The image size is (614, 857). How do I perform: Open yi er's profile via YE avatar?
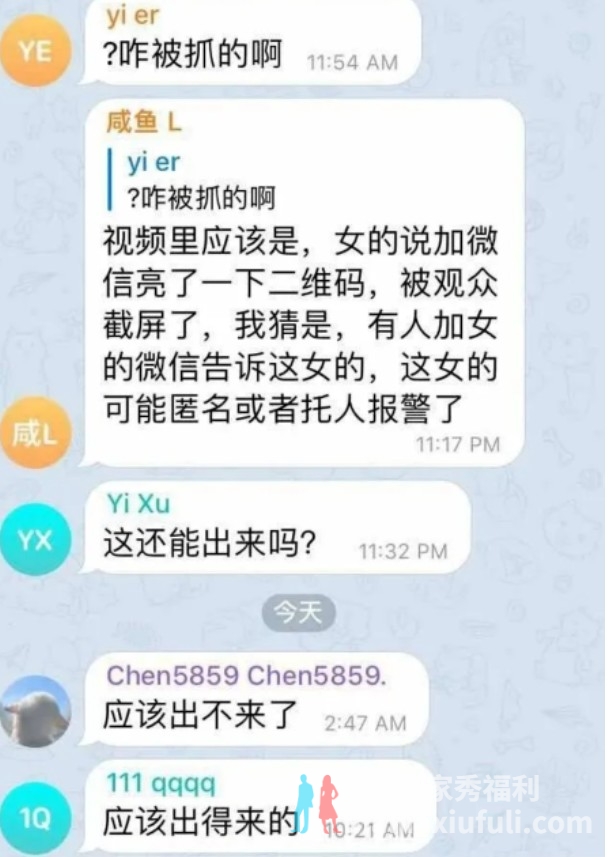pos(35,49)
